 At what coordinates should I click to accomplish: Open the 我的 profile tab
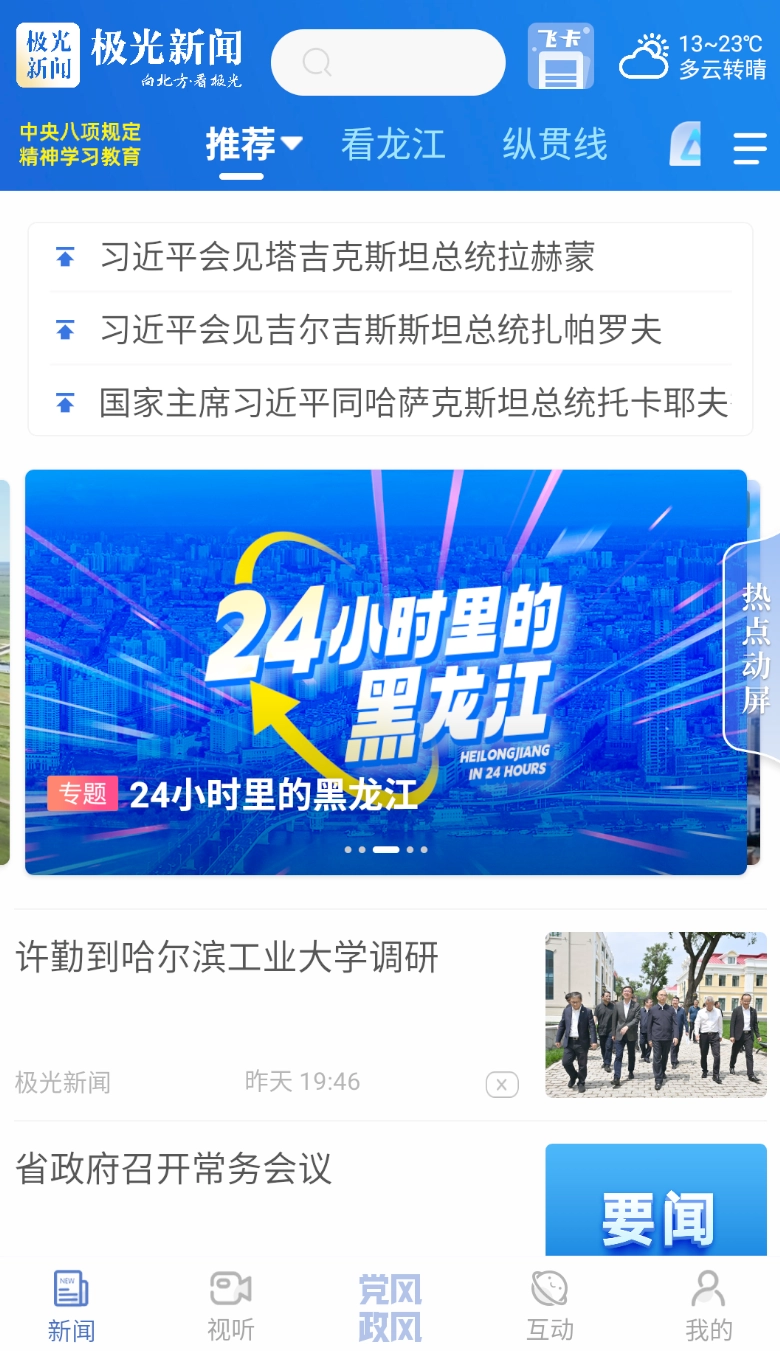pos(708,1305)
